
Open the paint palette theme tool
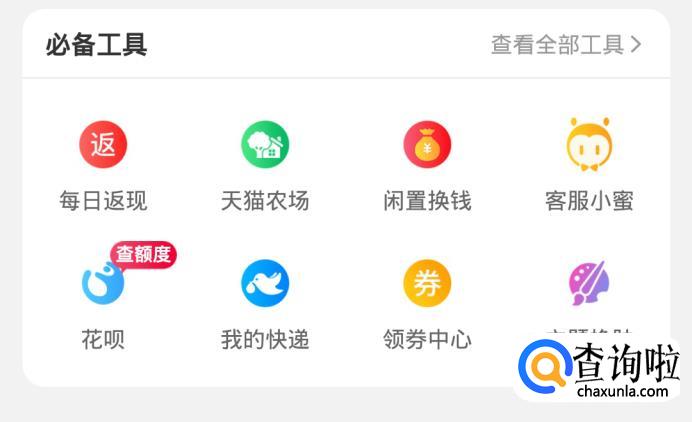589,284
